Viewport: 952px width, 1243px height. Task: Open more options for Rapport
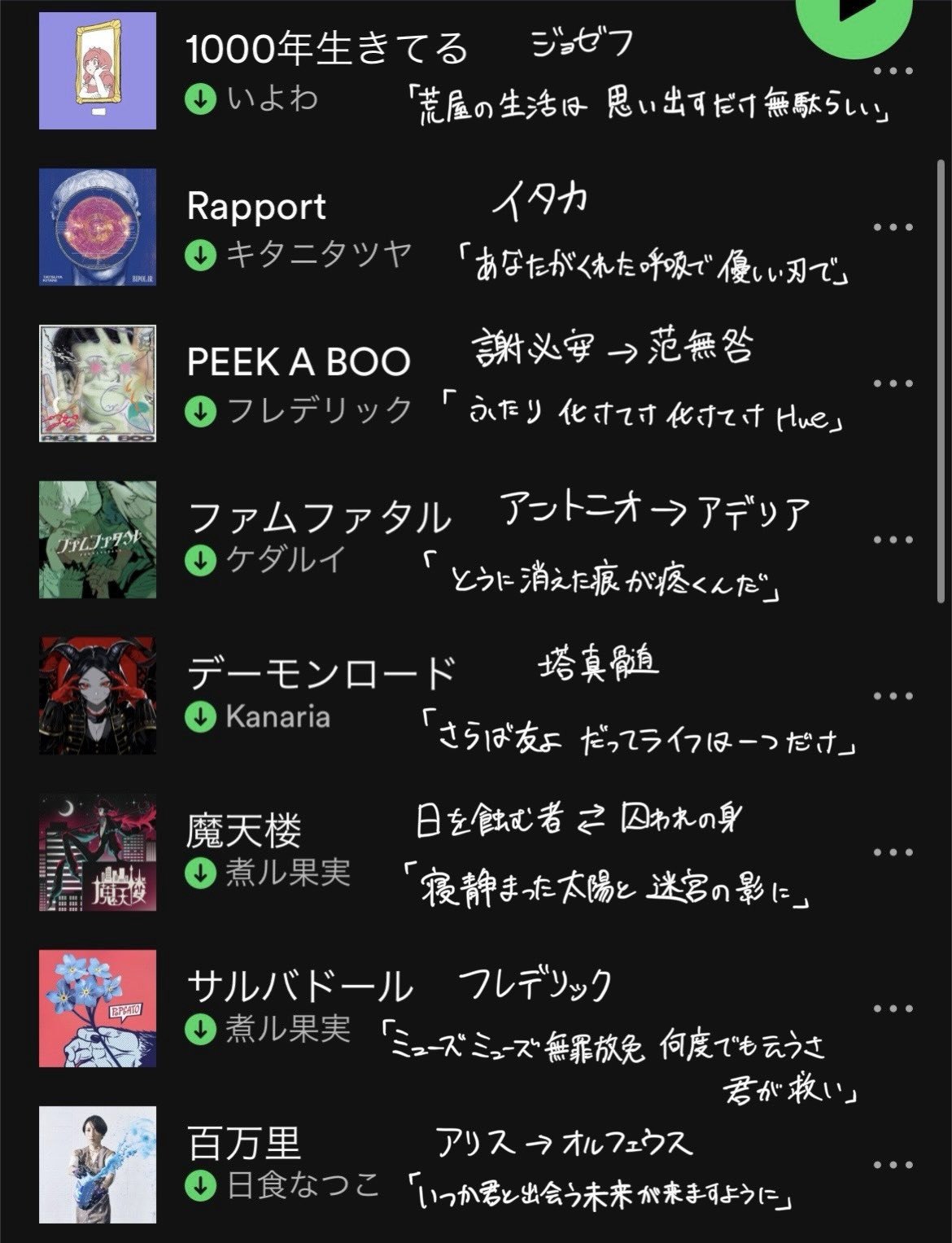893,227
